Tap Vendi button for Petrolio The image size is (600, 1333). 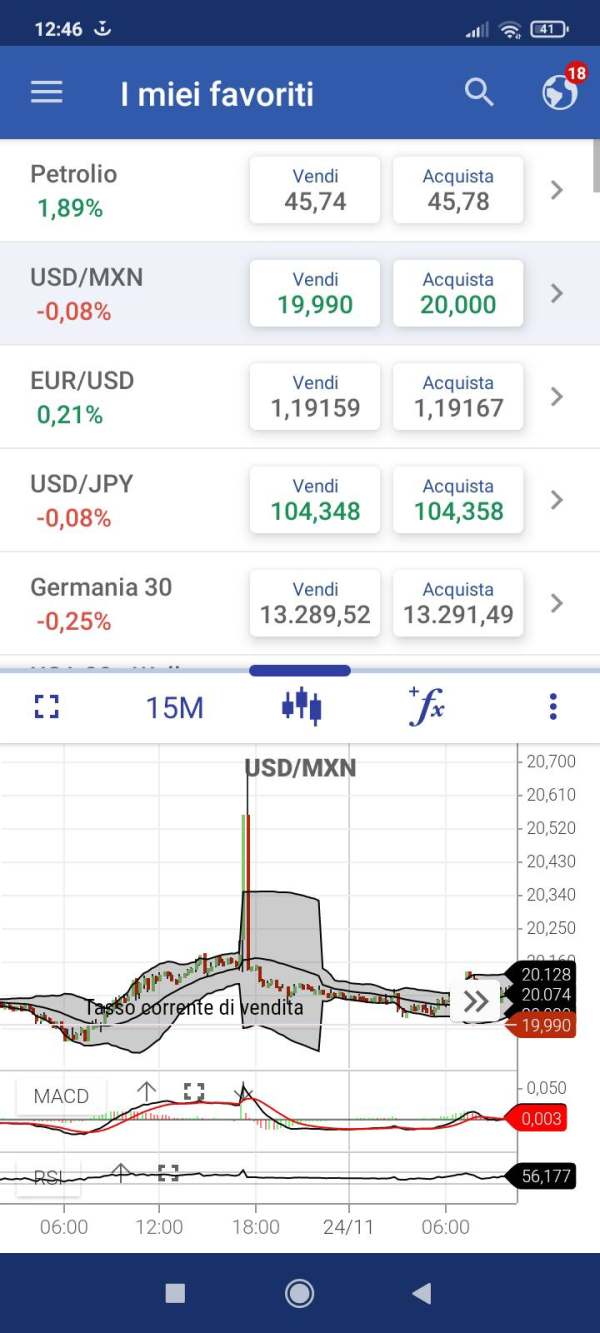click(x=315, y=189)
